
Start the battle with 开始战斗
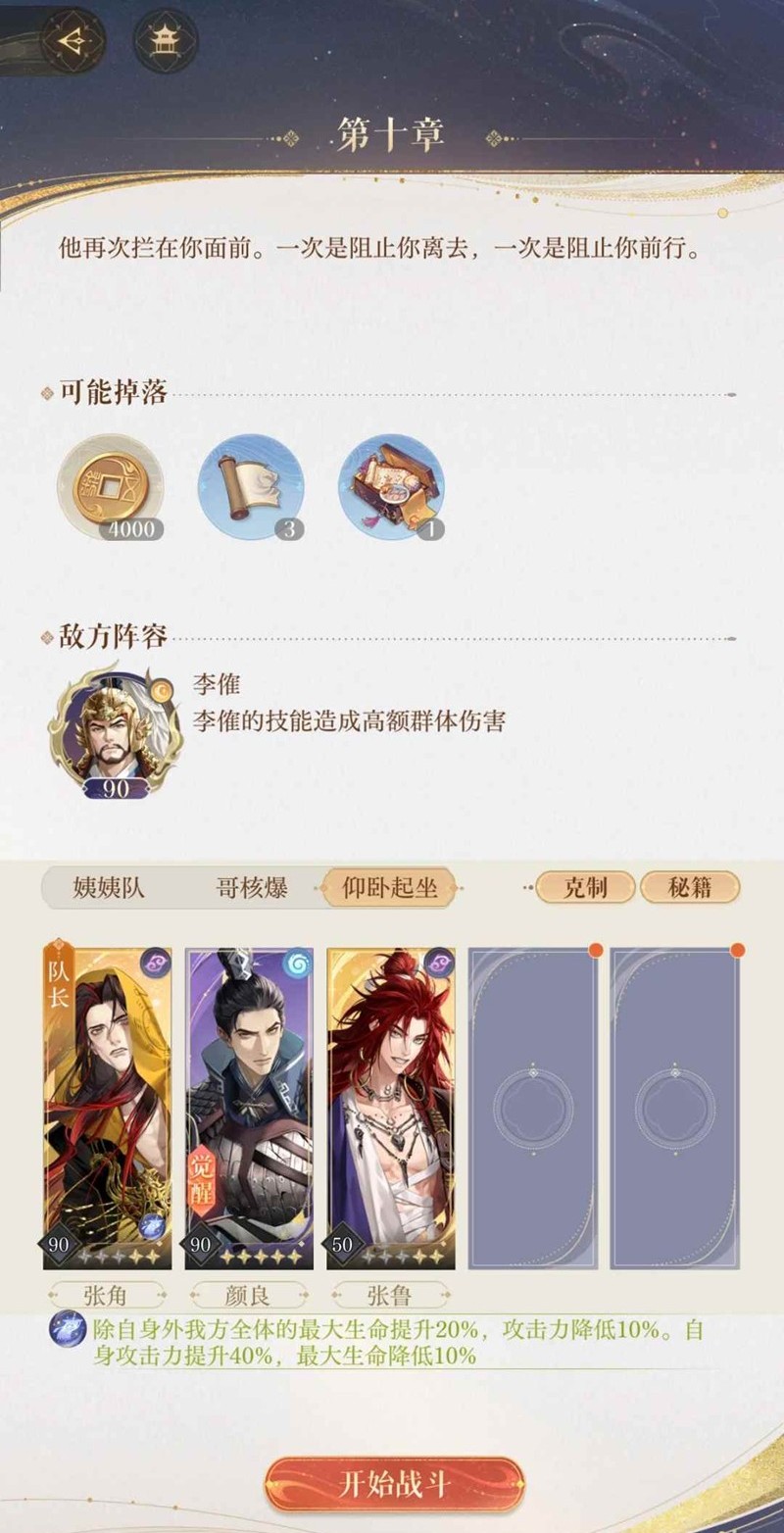(x=394, y=1483)
